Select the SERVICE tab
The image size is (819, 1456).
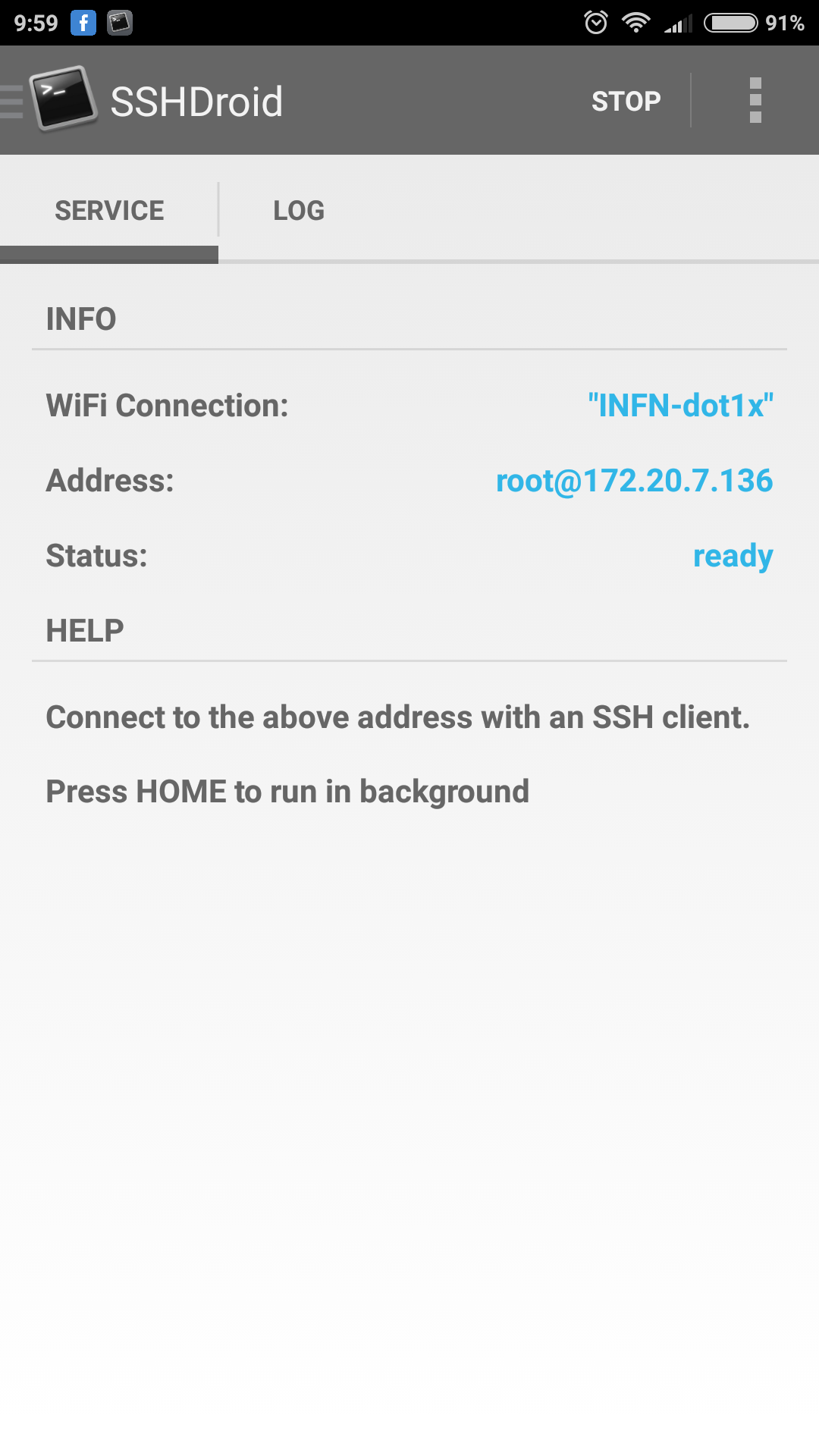(109, 211)
